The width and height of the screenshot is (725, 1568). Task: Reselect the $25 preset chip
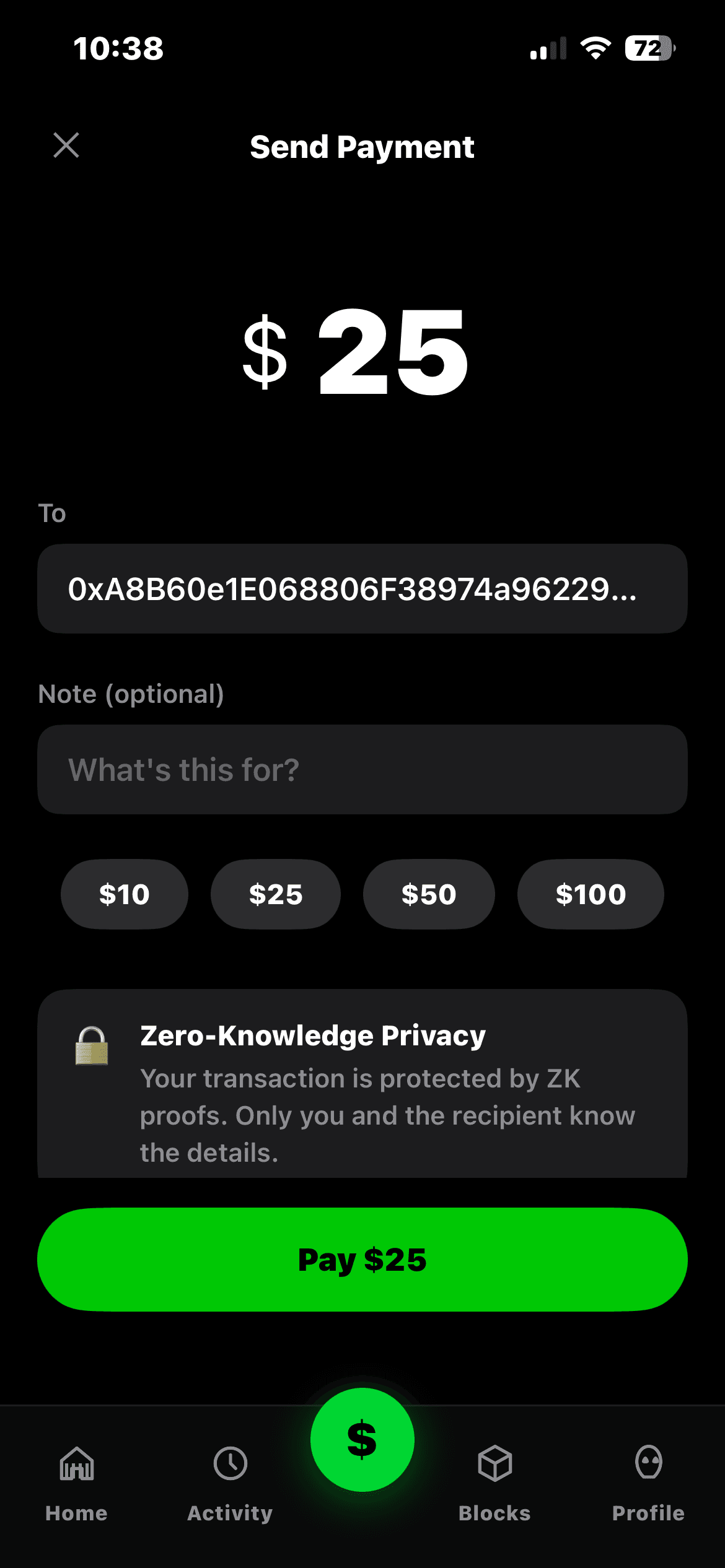click(x=275, y=894)
